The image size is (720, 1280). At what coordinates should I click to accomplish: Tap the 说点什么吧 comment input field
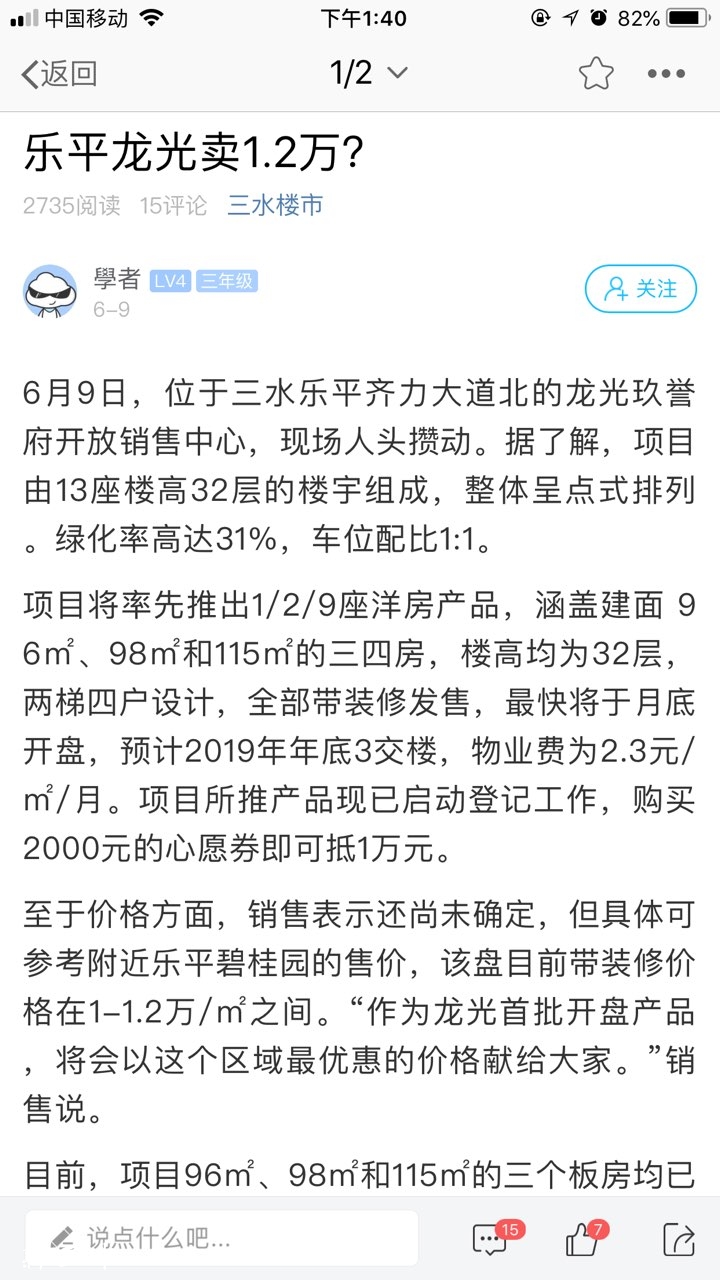click(x=222, y=1238)
